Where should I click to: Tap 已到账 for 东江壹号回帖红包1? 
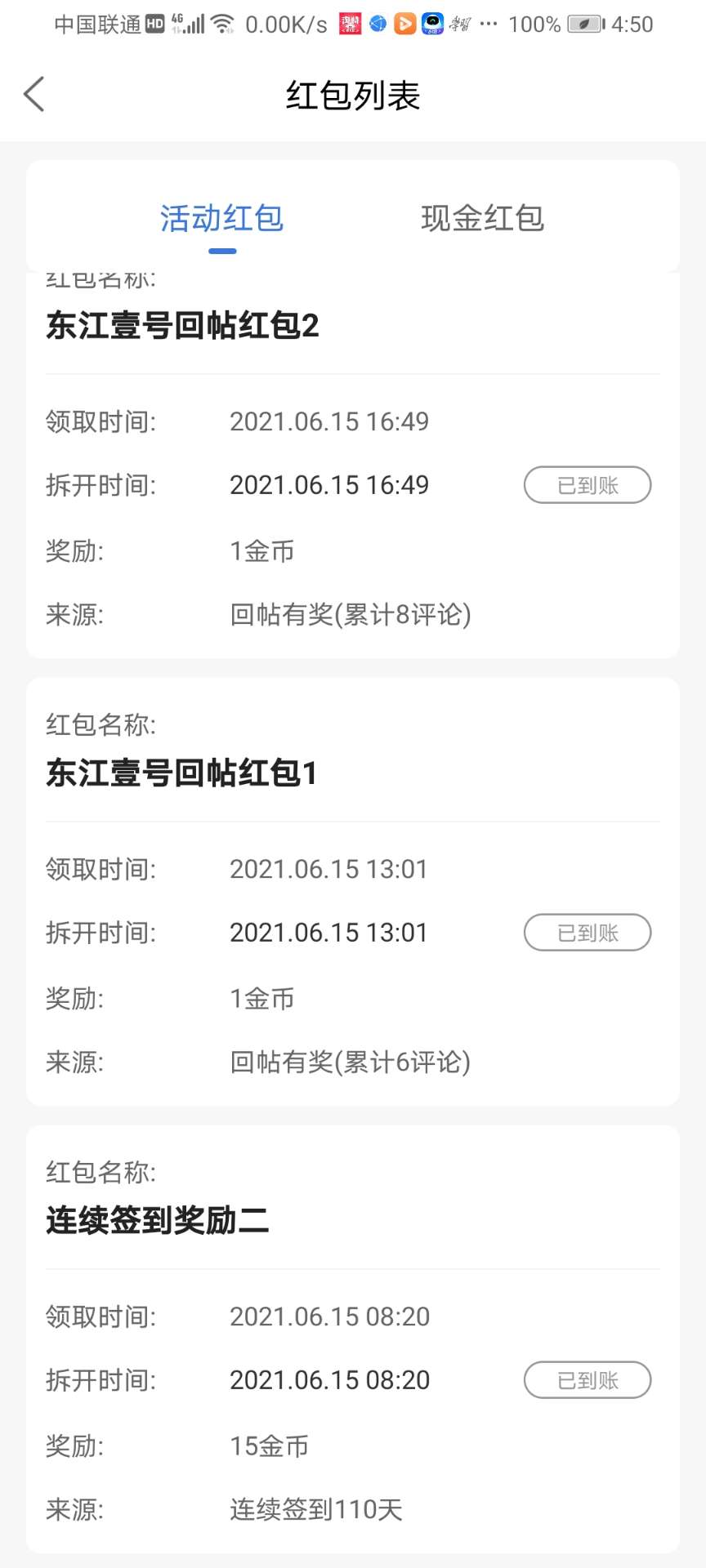click(588, 933)
